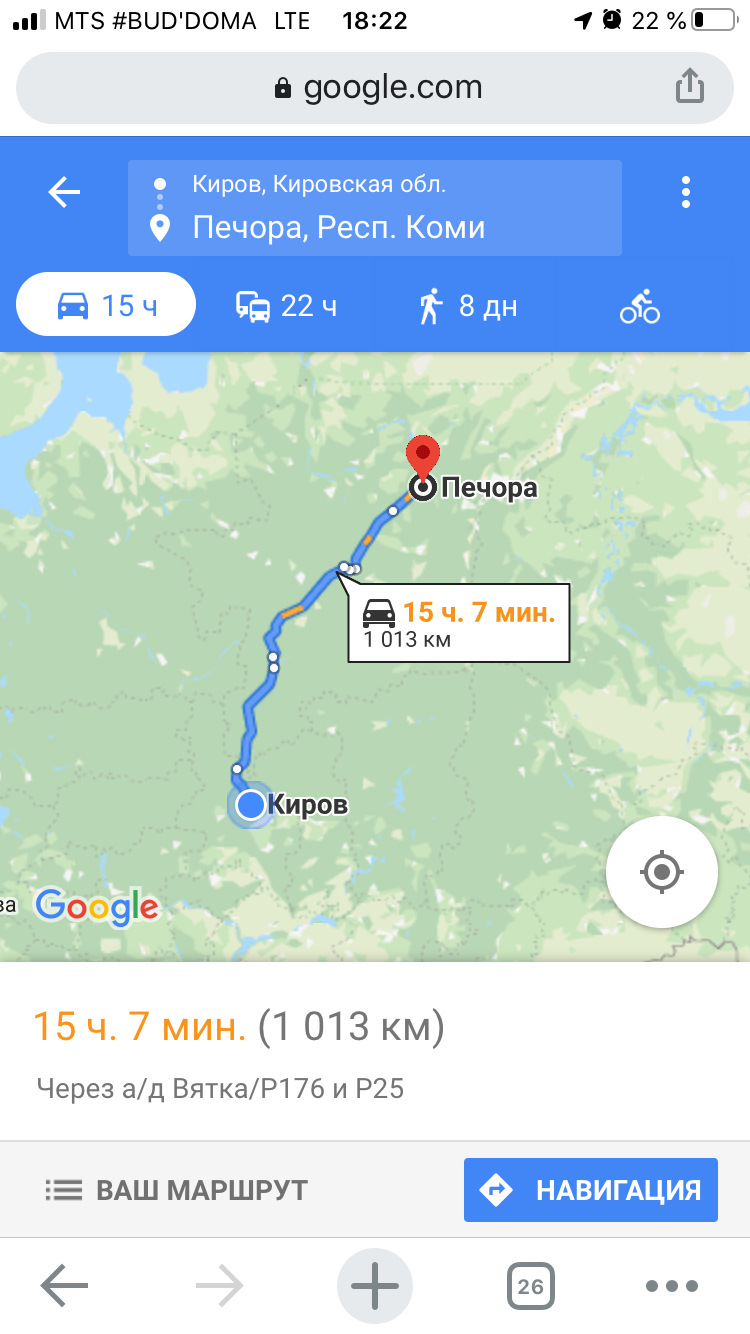
Task: Switch to walking route 8 дн
Action: tap(468, 305)
